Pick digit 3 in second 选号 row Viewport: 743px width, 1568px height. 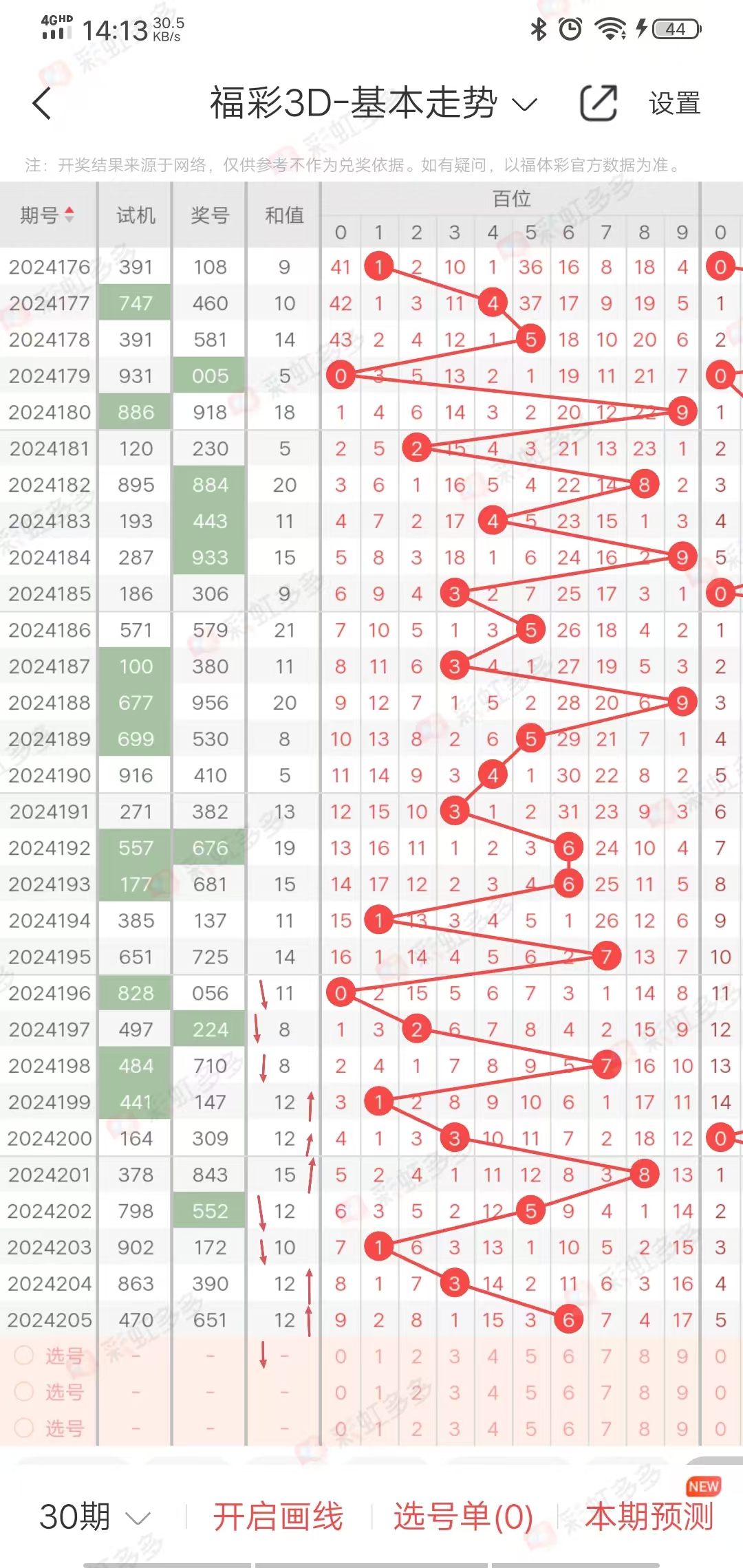454,1393
